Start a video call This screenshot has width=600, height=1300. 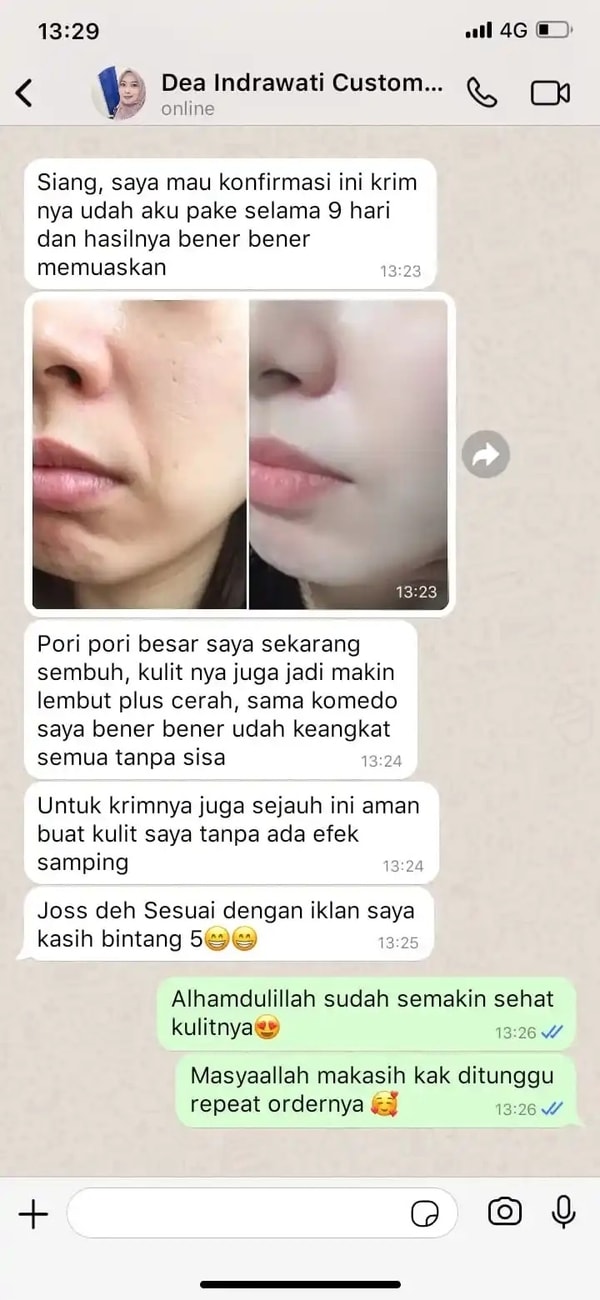tap(549, 93)
